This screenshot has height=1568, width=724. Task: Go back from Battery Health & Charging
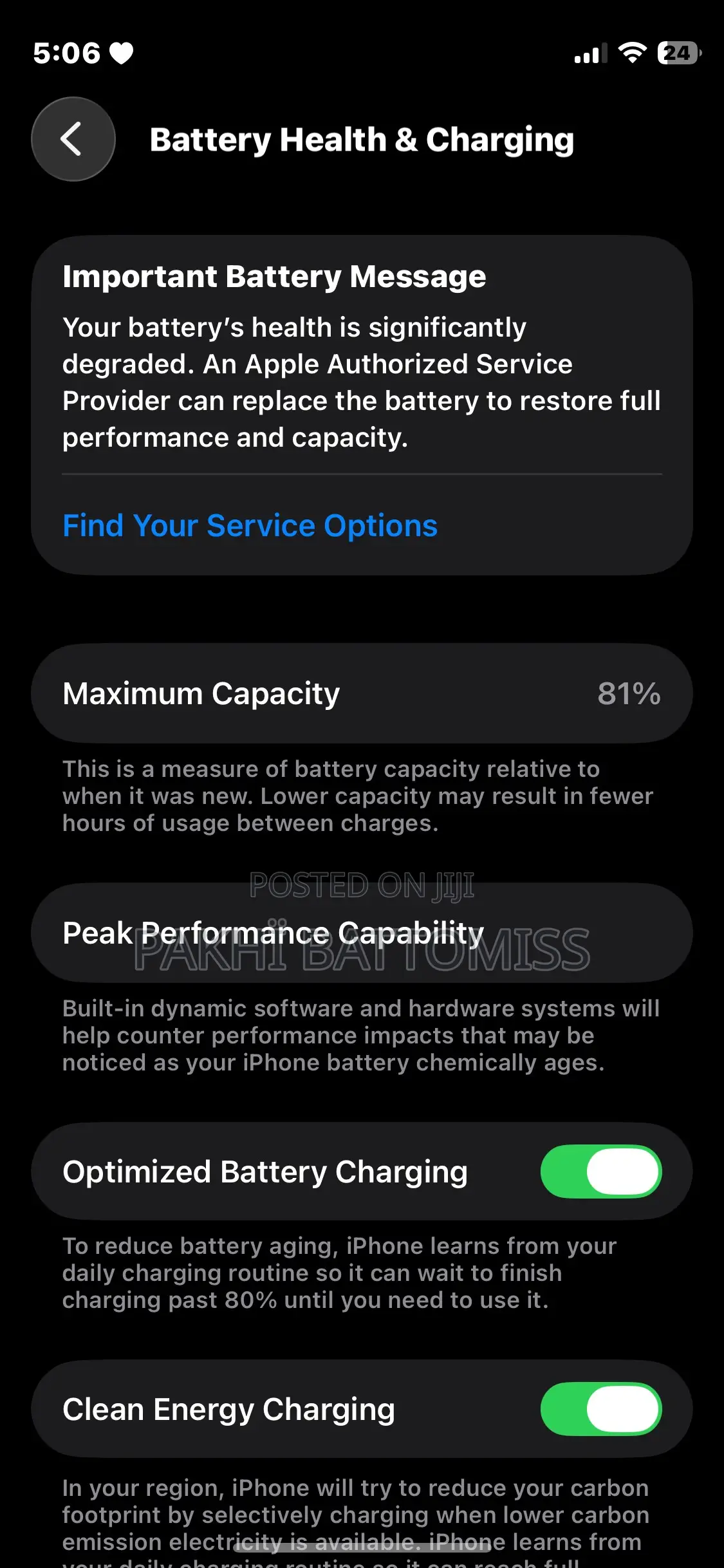[73, 139]
